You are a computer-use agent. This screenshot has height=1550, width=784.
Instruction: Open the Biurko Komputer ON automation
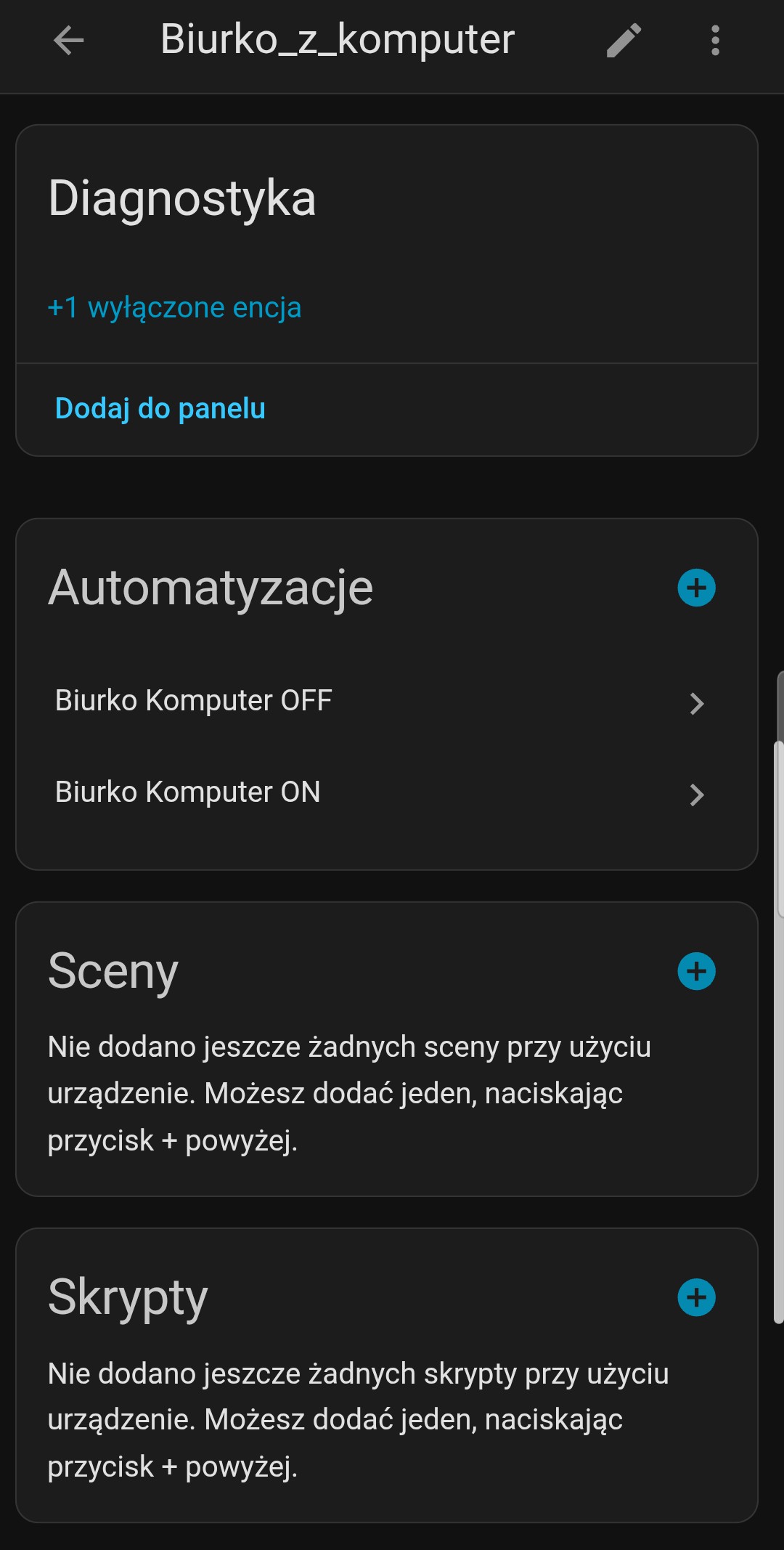pyautogui.click(x=377, y=793)
